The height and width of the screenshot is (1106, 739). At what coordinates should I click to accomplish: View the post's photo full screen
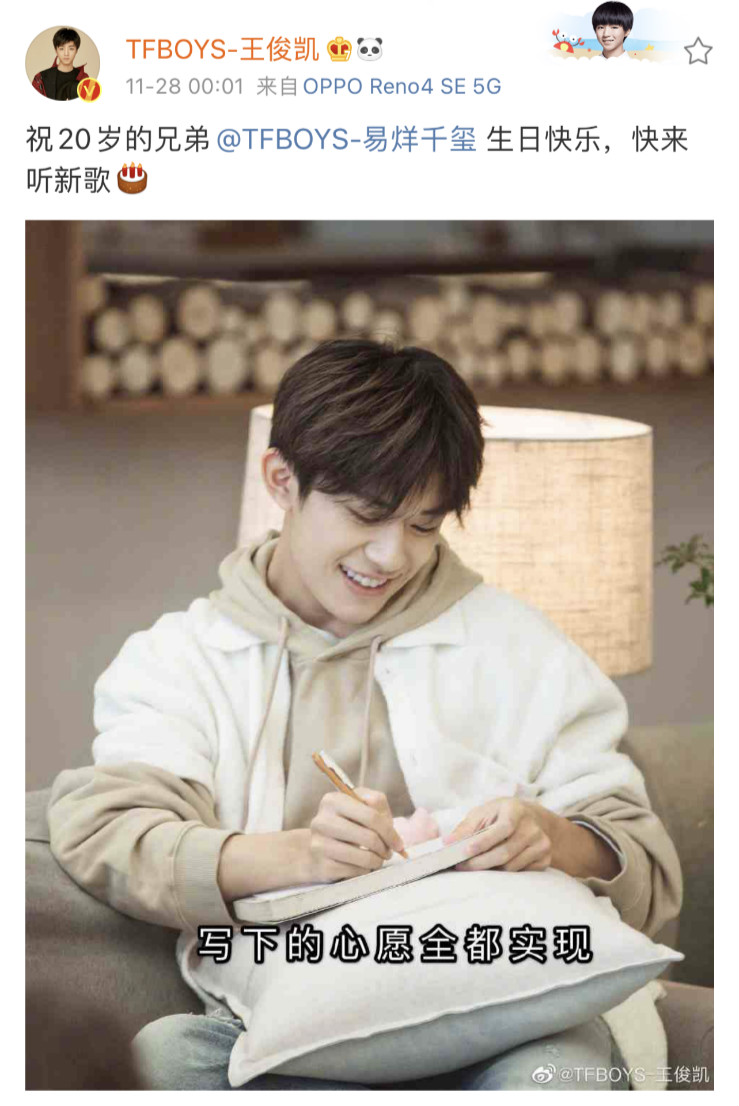pyautogui.click(x=369, y=654)
